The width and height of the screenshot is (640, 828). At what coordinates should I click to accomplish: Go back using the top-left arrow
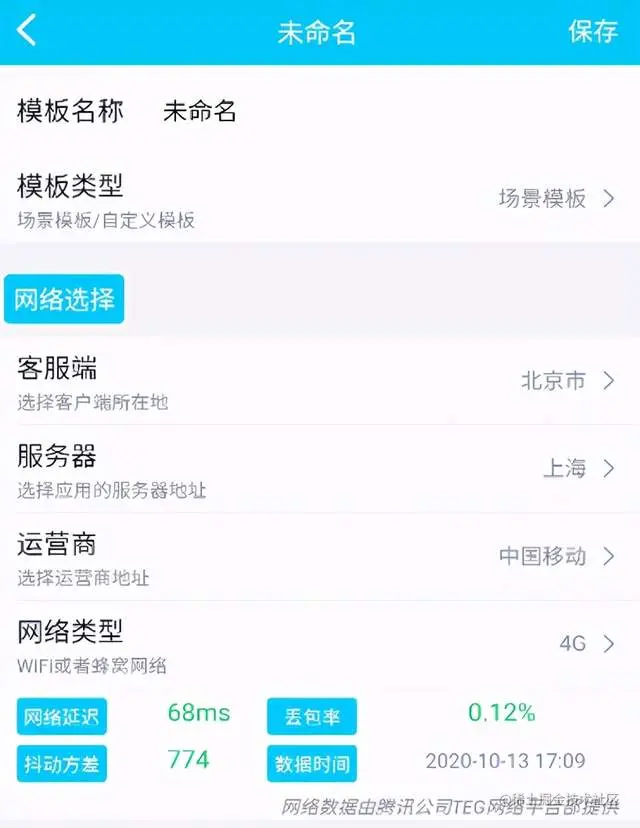[x=27, y=31]
